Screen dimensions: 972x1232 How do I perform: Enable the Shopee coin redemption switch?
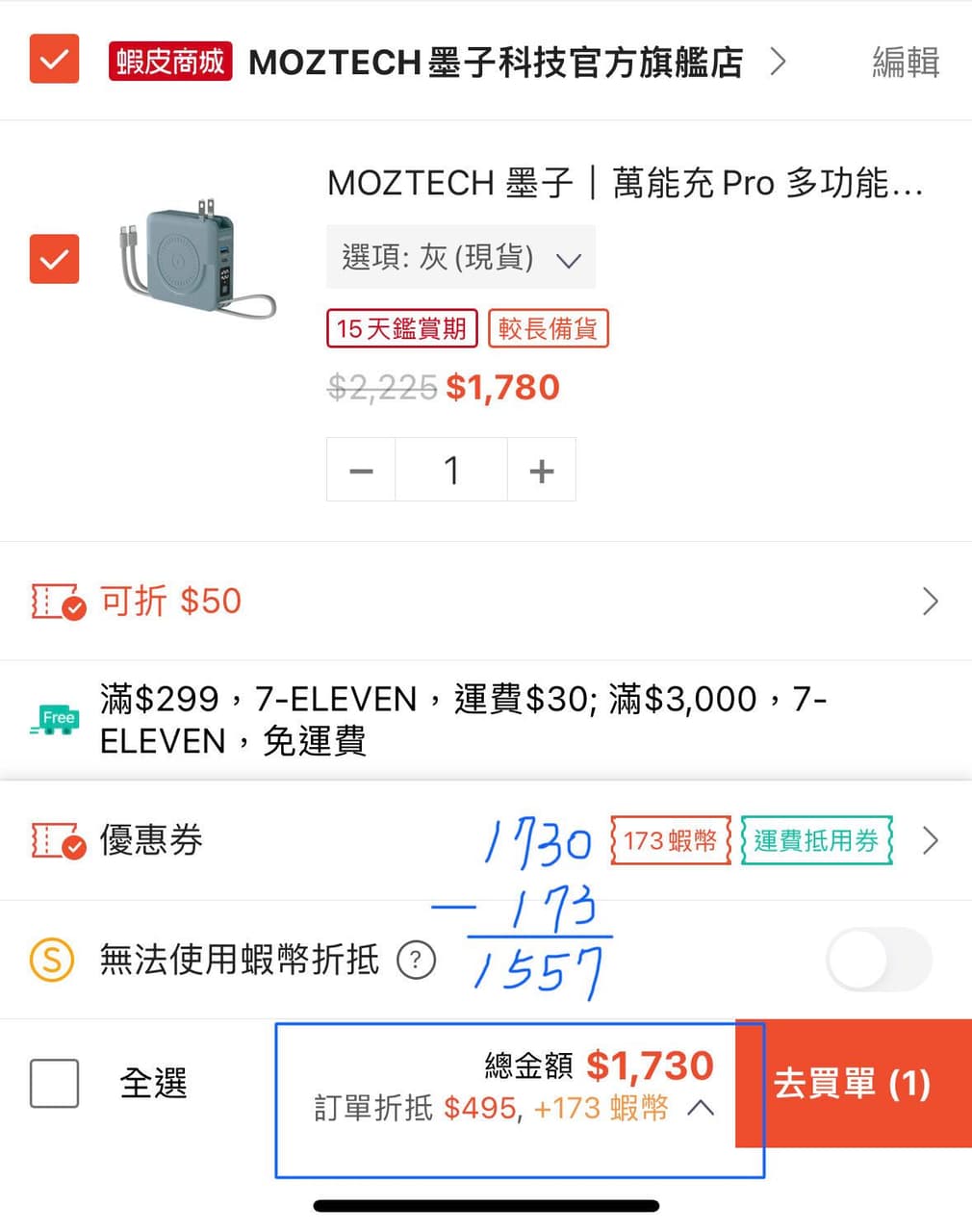pyautogui.click(x=879, y=960)
